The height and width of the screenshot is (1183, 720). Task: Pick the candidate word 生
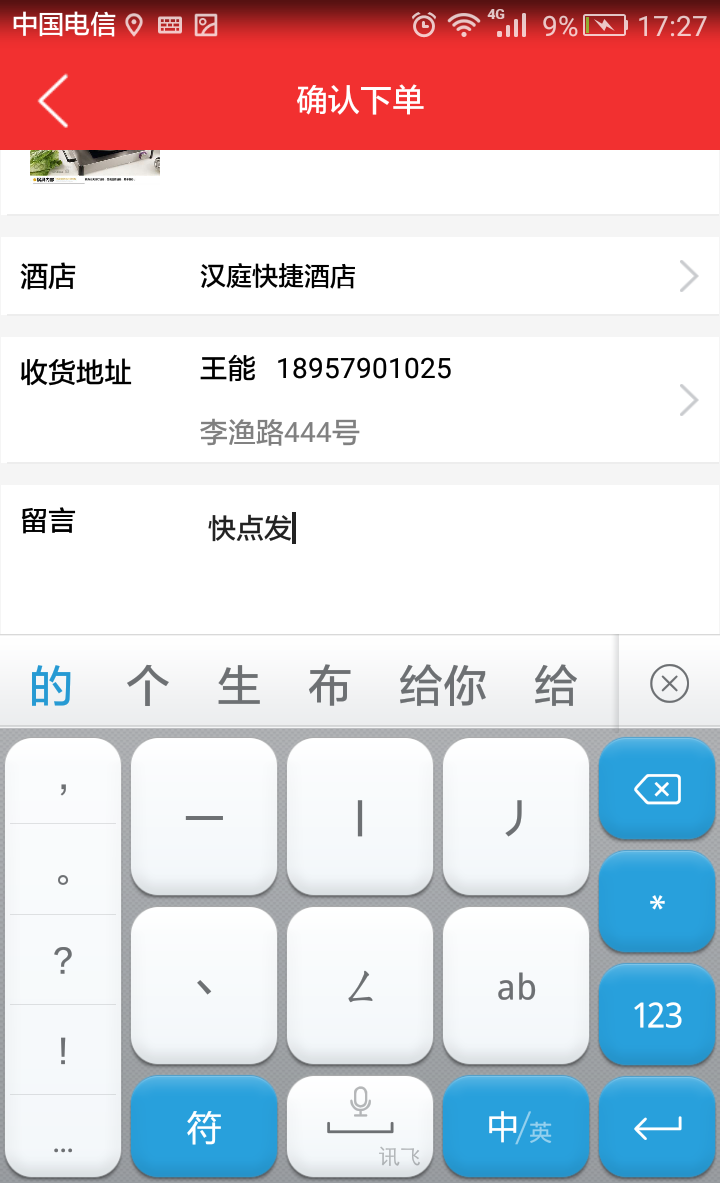point(239,686)
